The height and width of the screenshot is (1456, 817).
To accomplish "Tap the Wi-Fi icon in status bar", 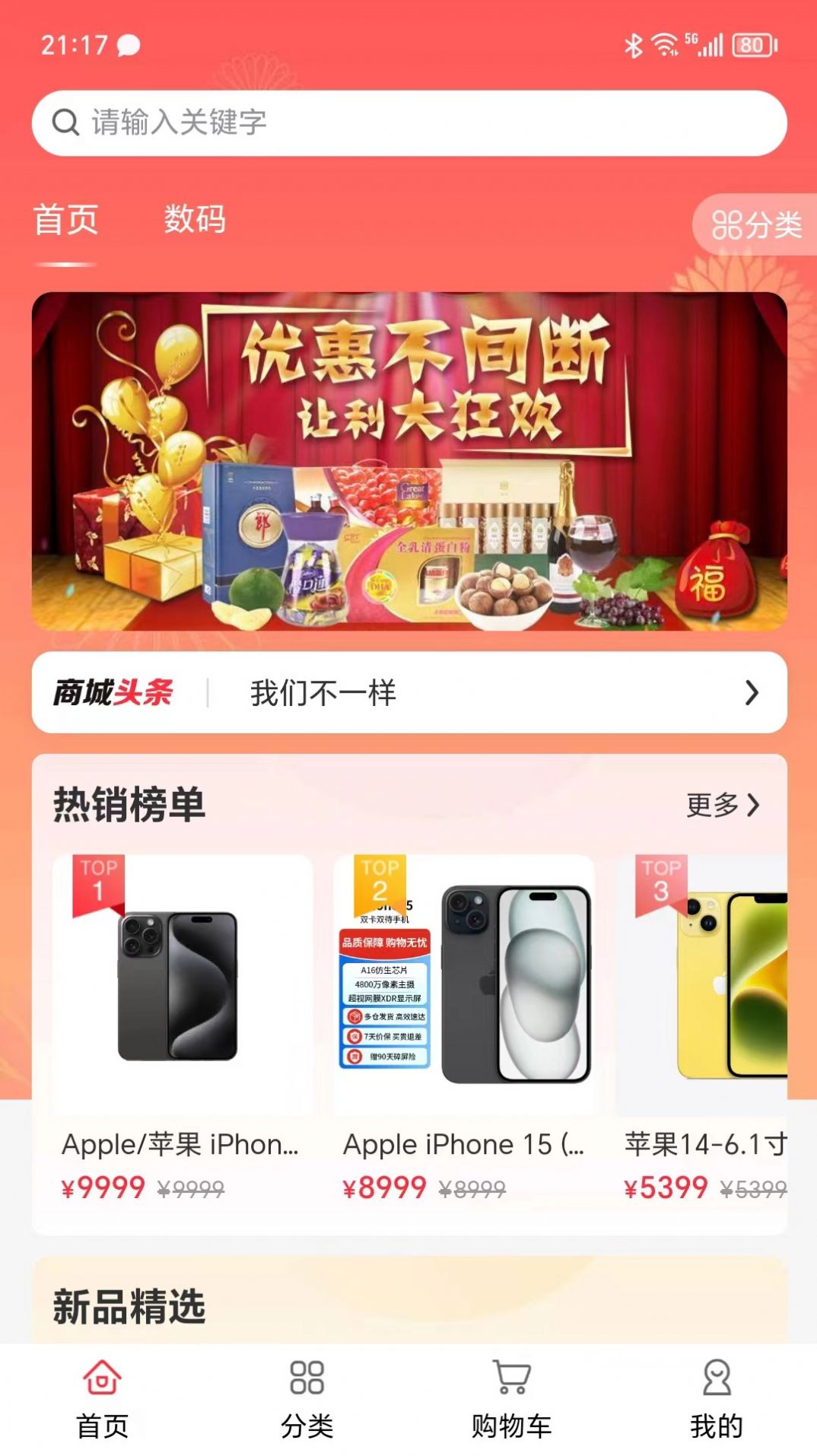I will click(x=663, y=44).
